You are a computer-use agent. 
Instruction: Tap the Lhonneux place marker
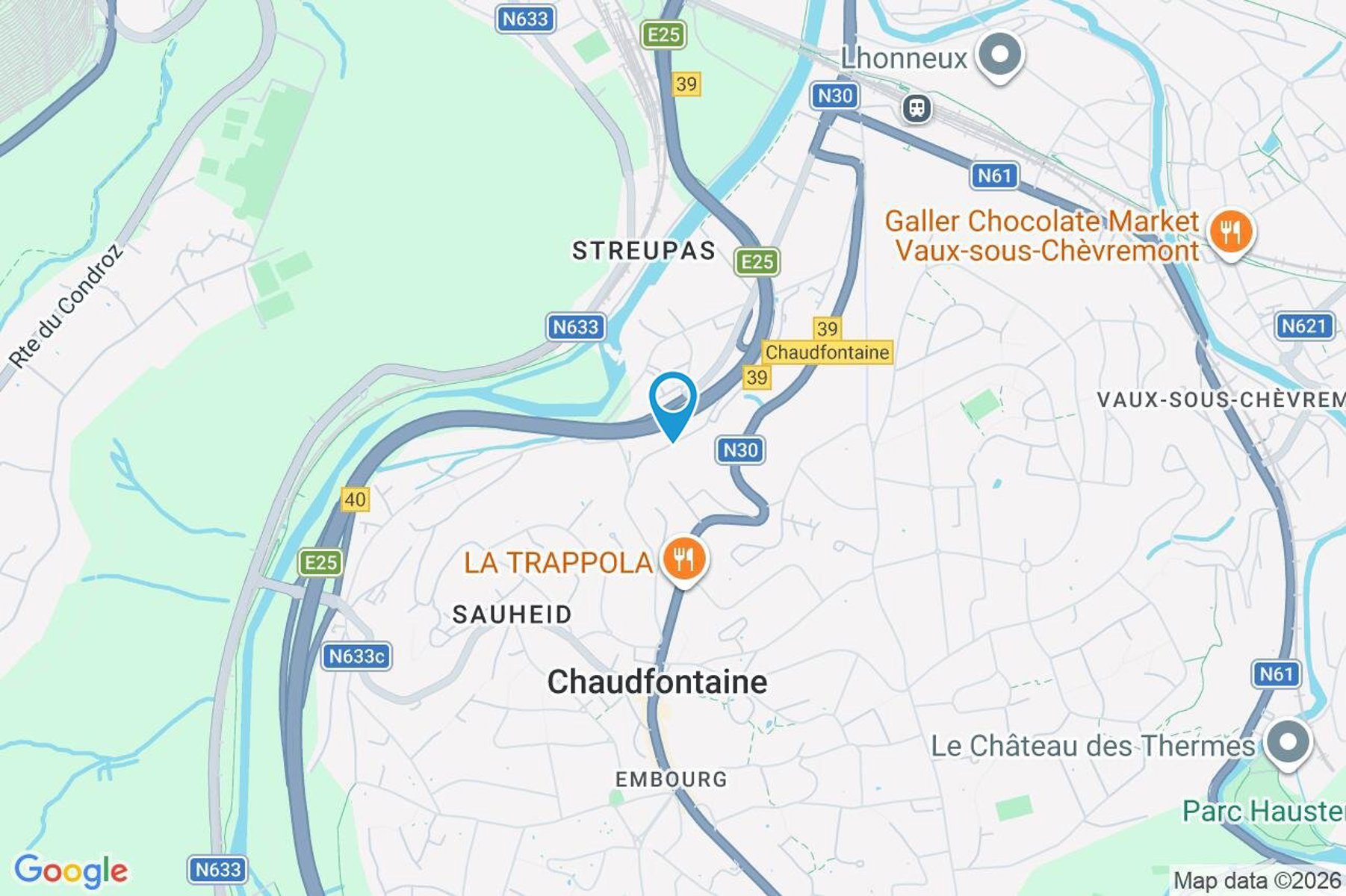[x=1000, y=55]
